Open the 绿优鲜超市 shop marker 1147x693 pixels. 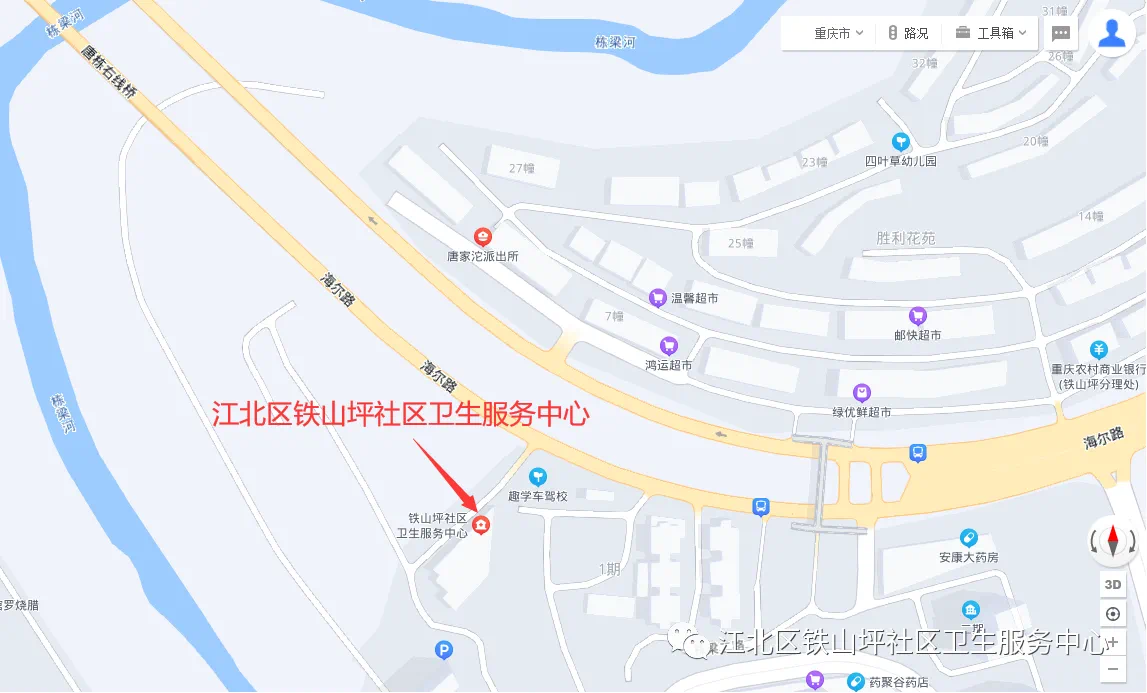[x=861, y=393]
